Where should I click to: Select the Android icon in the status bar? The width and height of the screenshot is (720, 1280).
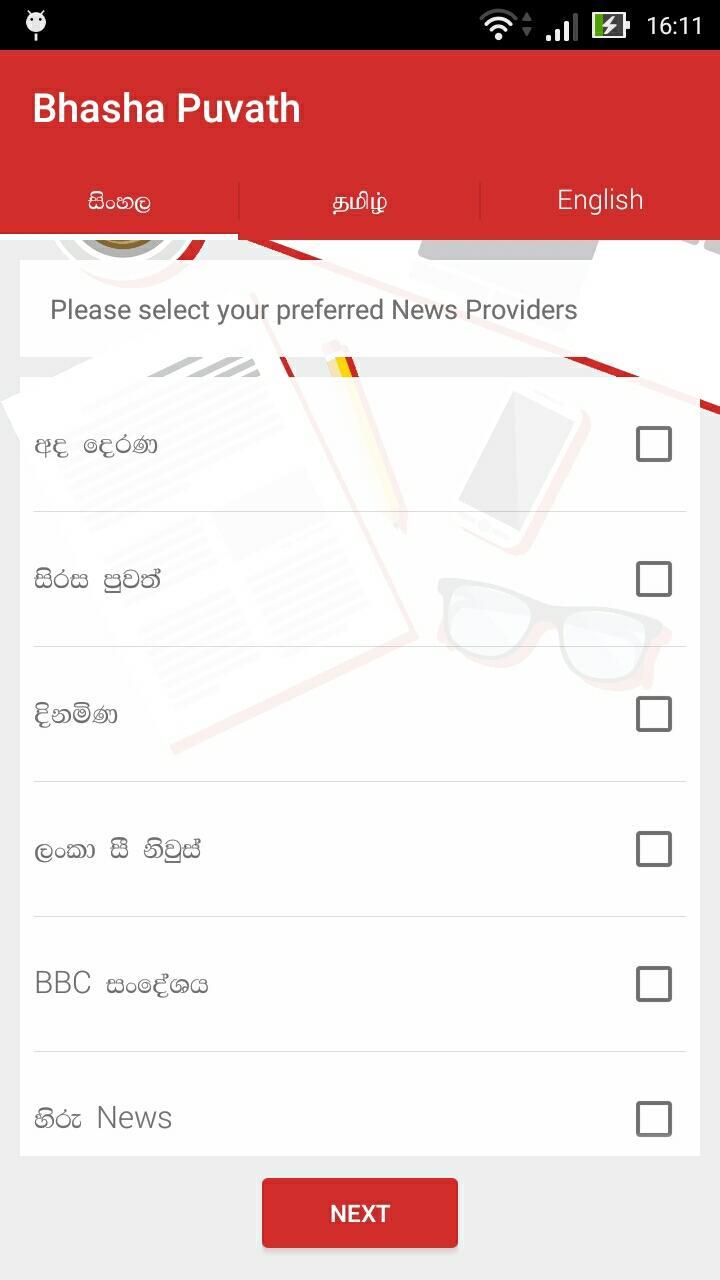tap(38, 23)
